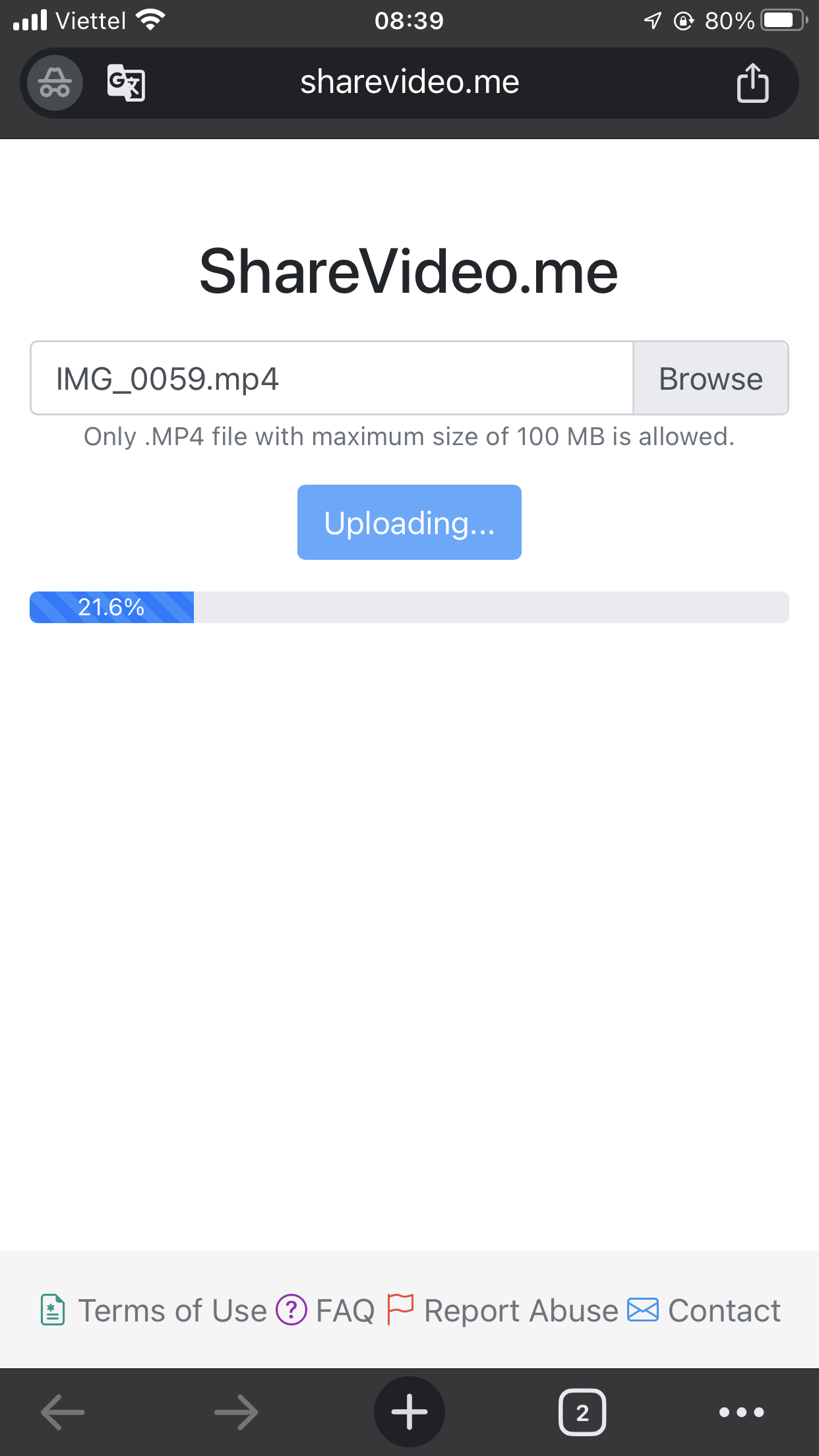View the 2 open tabs

tap(582, 1412)
